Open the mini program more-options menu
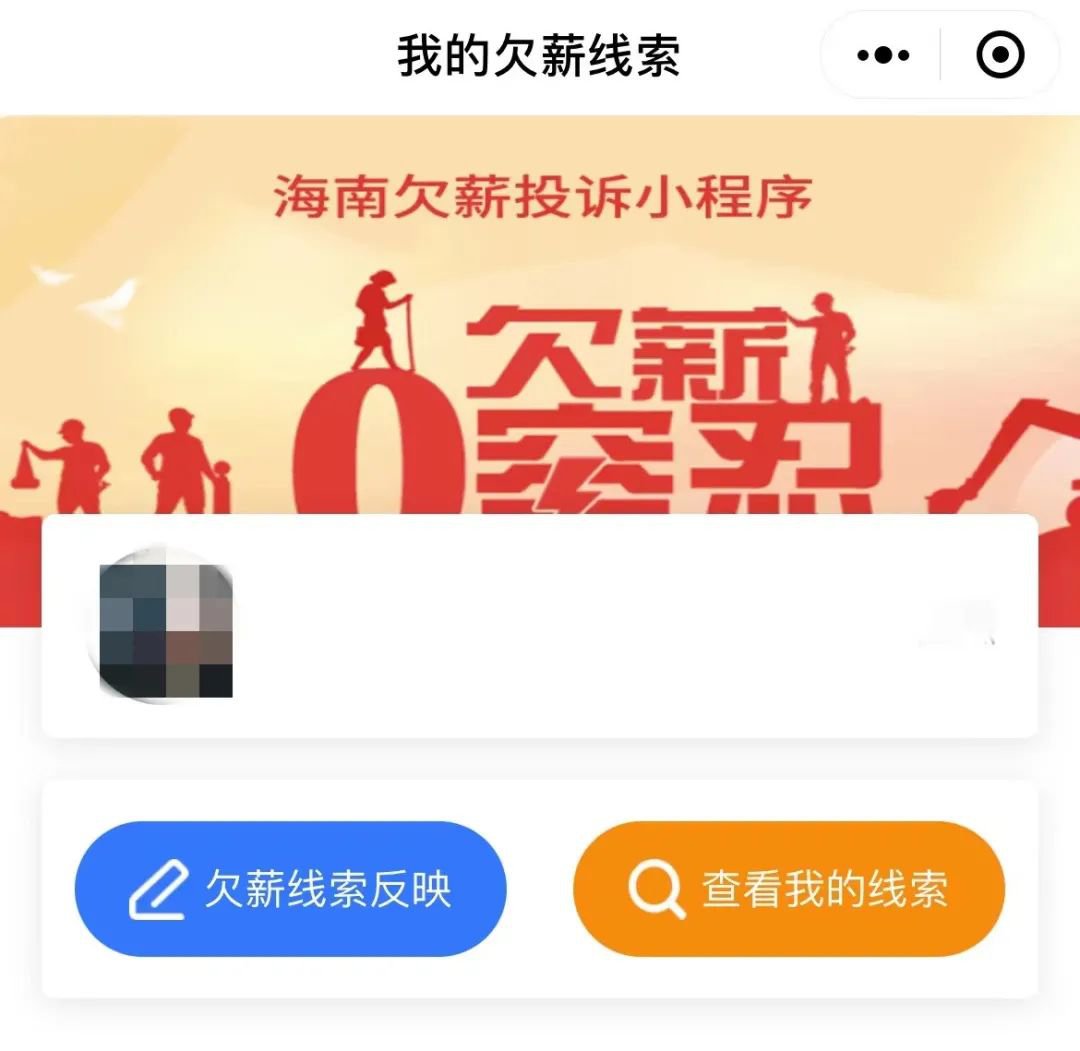1080x1051 pixels. click(x=883, y=56)
